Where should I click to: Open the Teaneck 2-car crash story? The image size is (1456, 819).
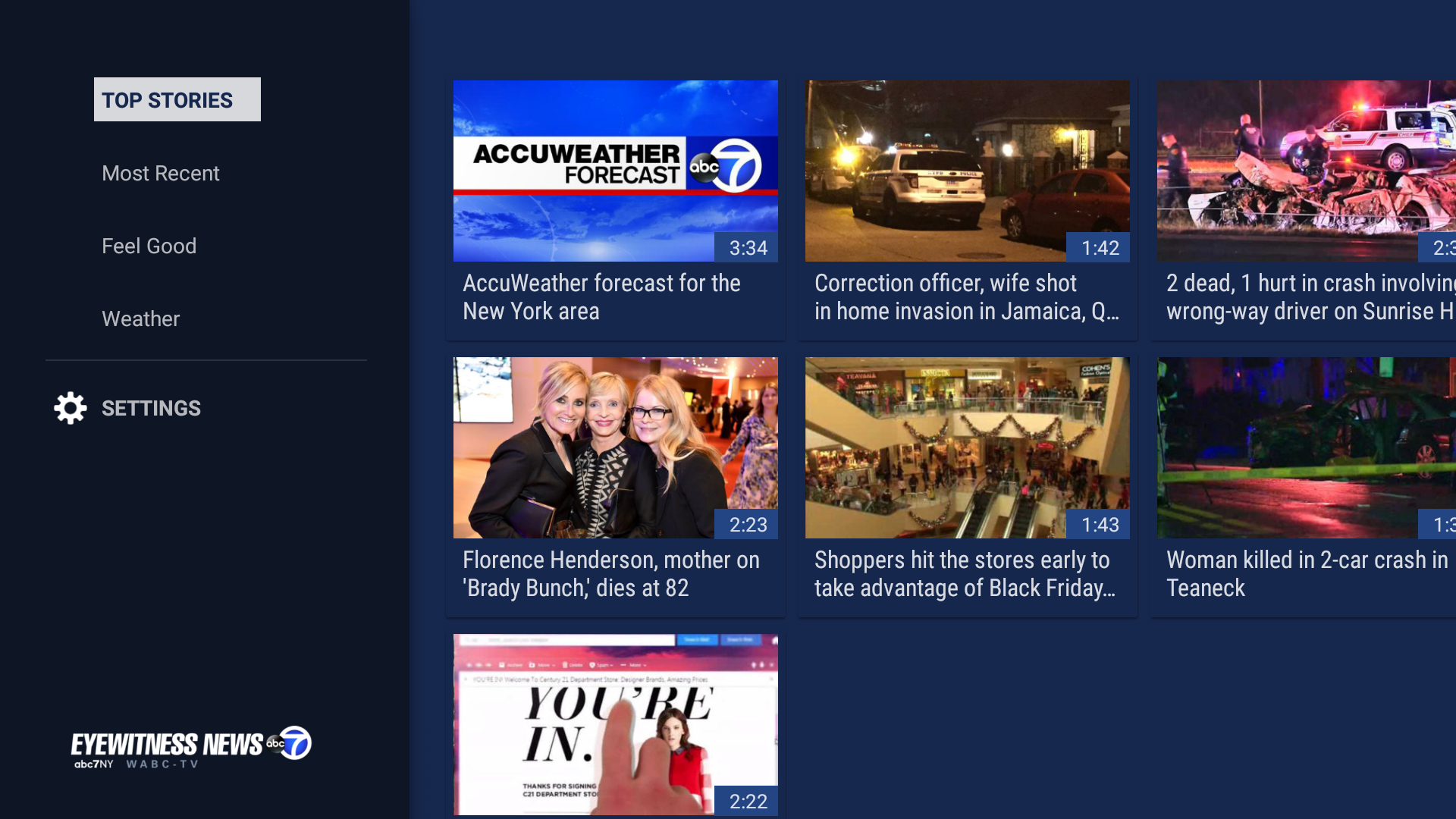(x=1306, y=447)
